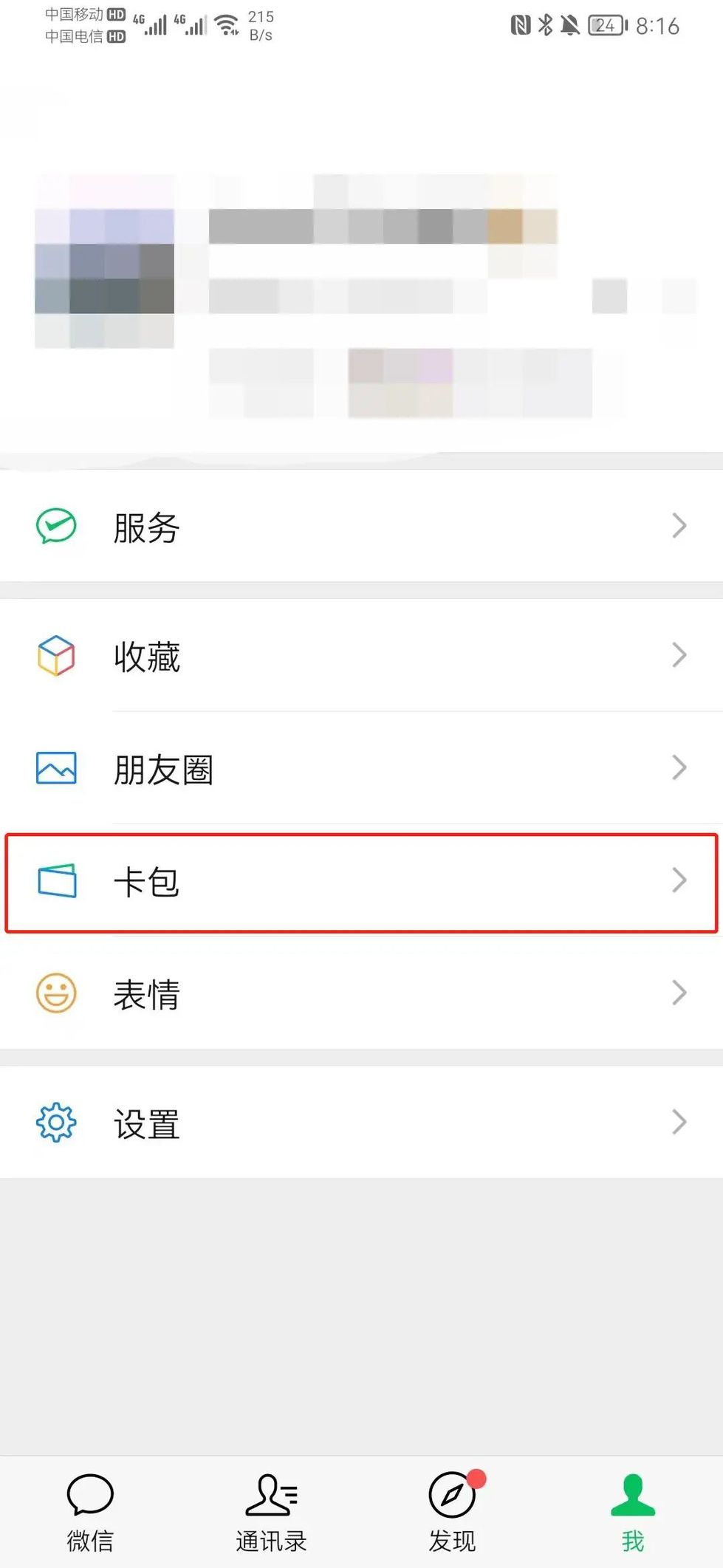723x1568 pixels.
Task: Open the 卡包 card wallet
Action: [361, 881]
